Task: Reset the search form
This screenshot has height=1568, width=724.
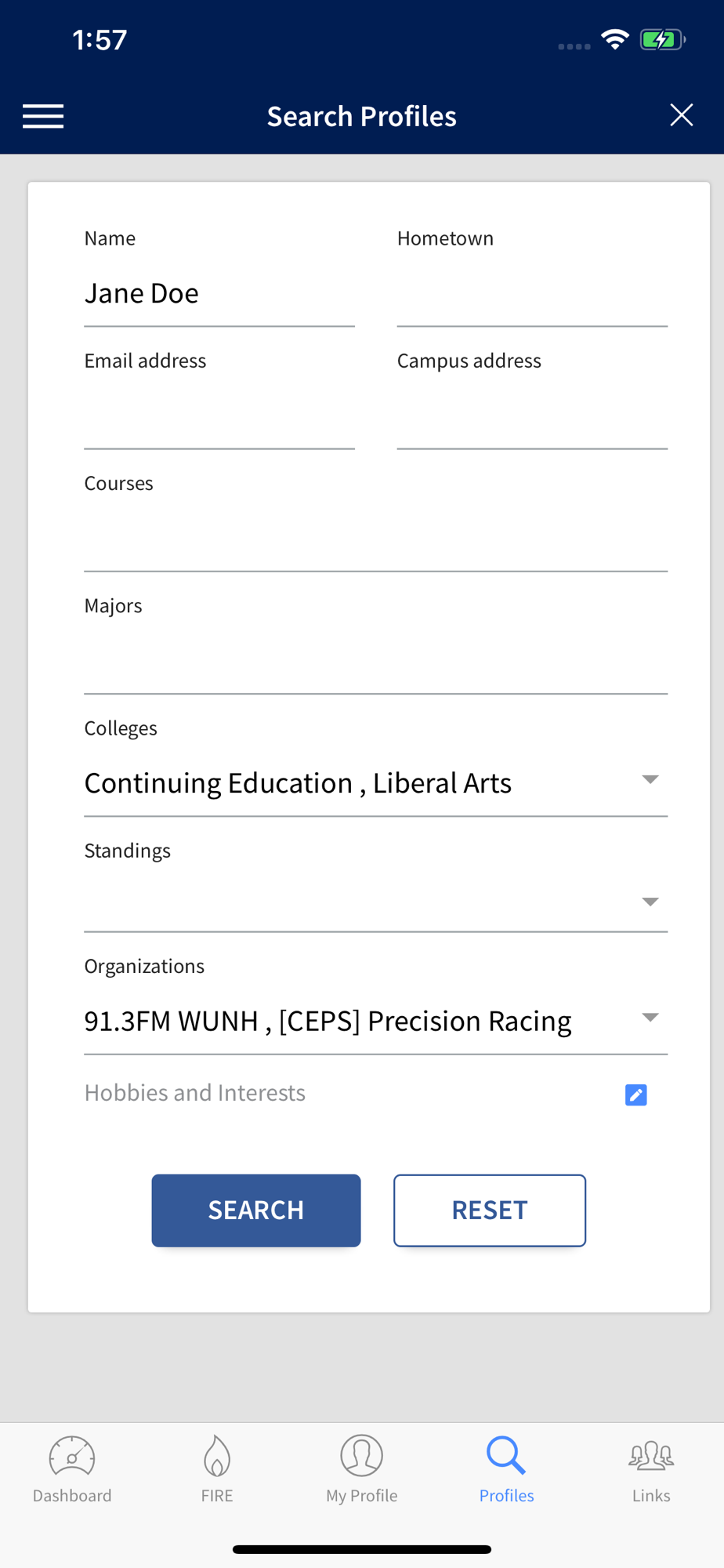Action: point(490,1210)
